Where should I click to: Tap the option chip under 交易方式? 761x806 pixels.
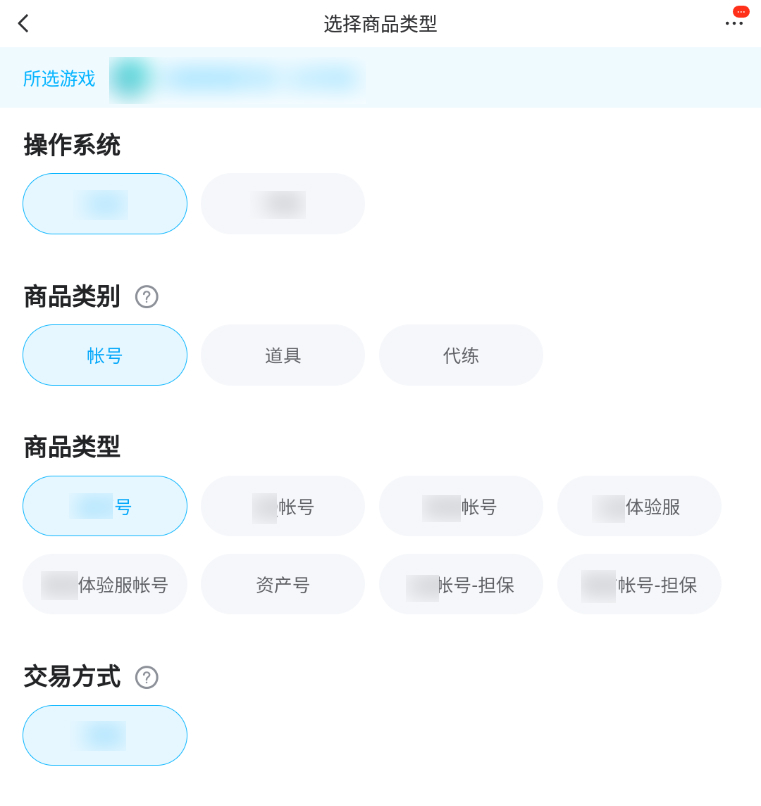click(105, 735)
